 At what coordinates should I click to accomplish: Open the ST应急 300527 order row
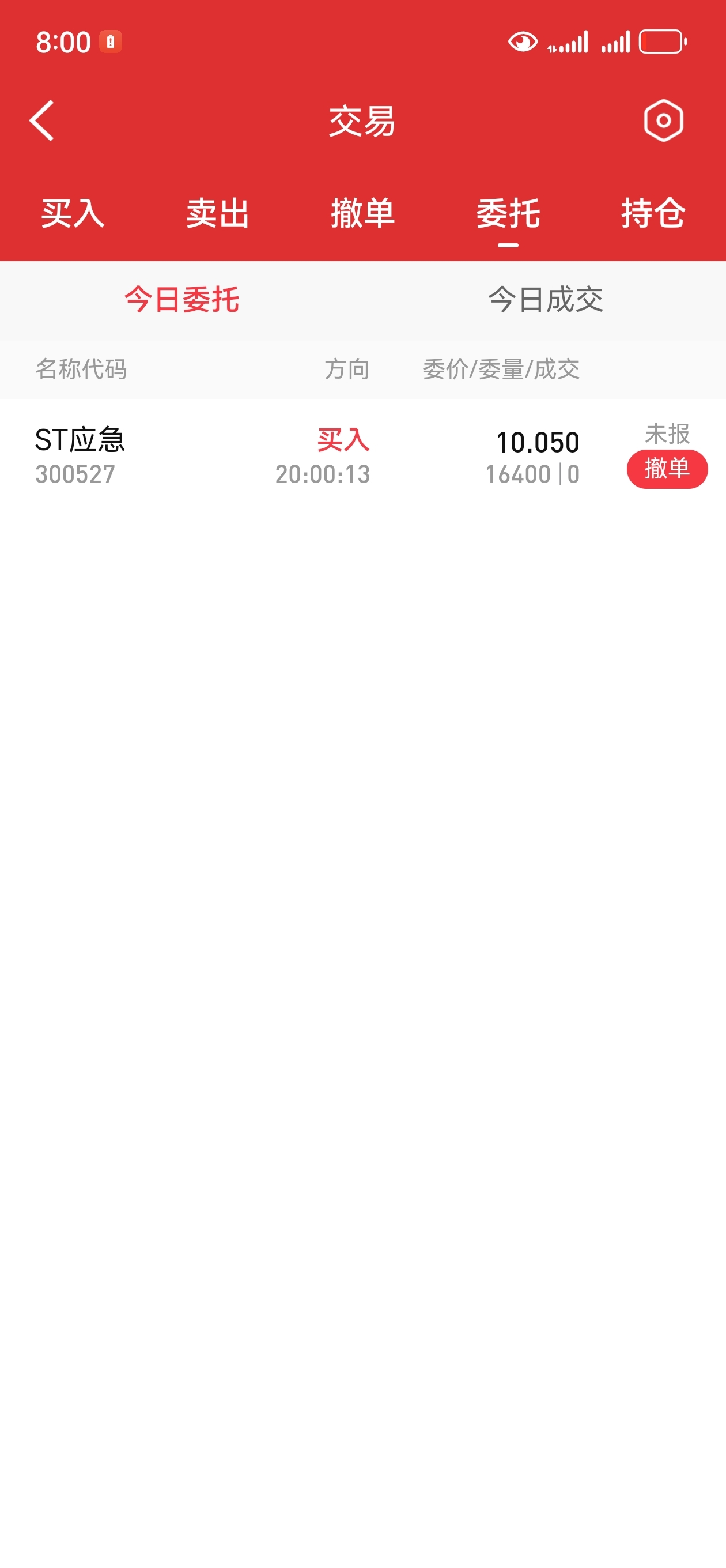[362, 455]
